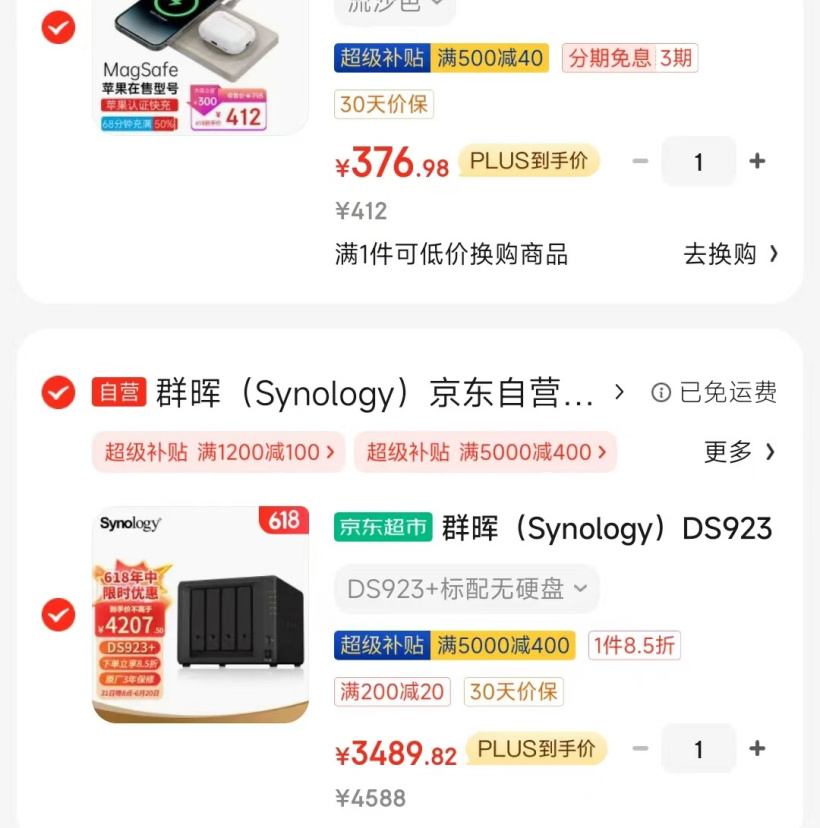
Task: Open the DS923+标配无硬盘 configuration selector
Action: [466, 590]
